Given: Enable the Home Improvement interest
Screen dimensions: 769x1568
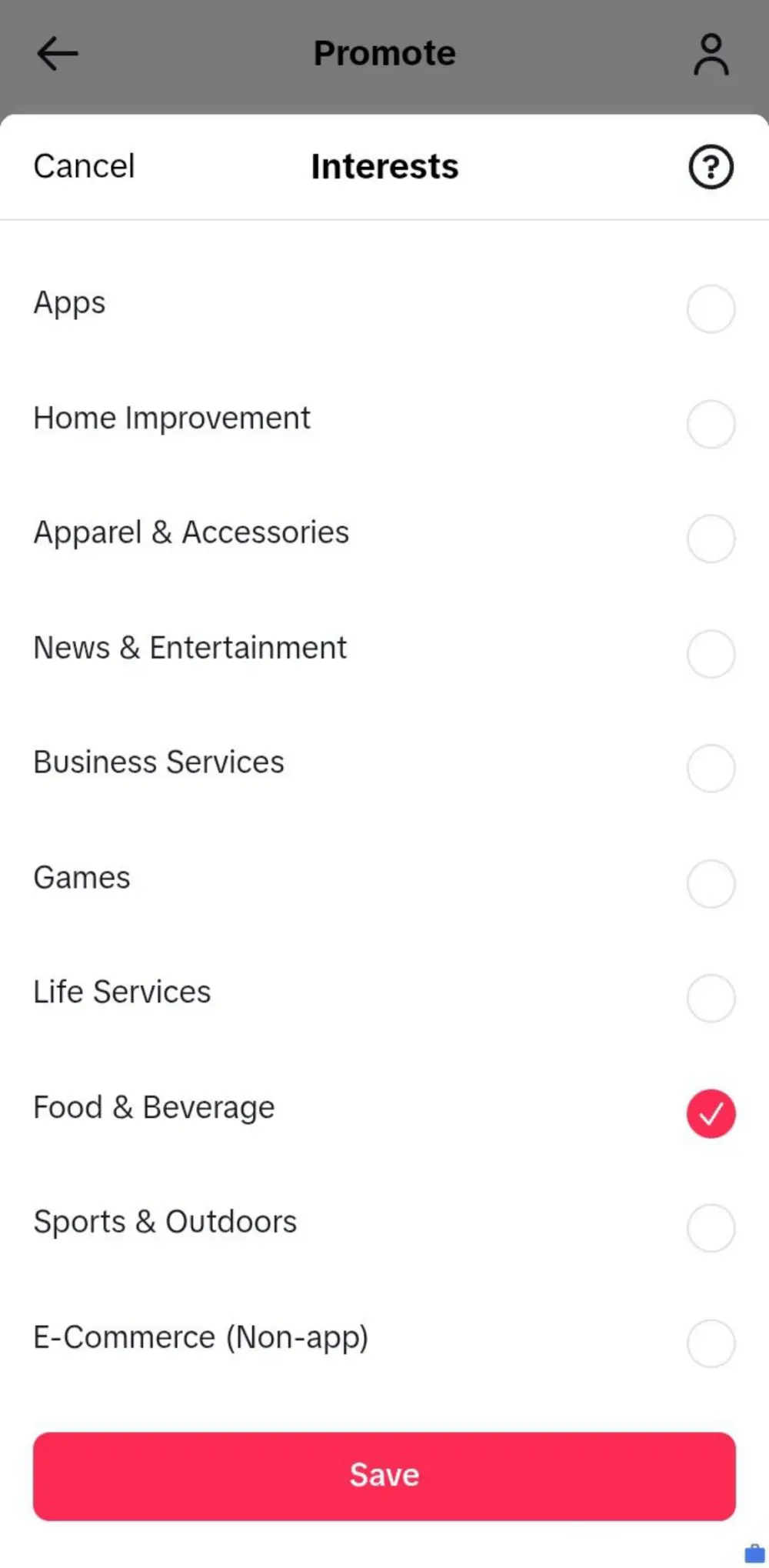Looking at the screenshot, I should pos(711,424).
